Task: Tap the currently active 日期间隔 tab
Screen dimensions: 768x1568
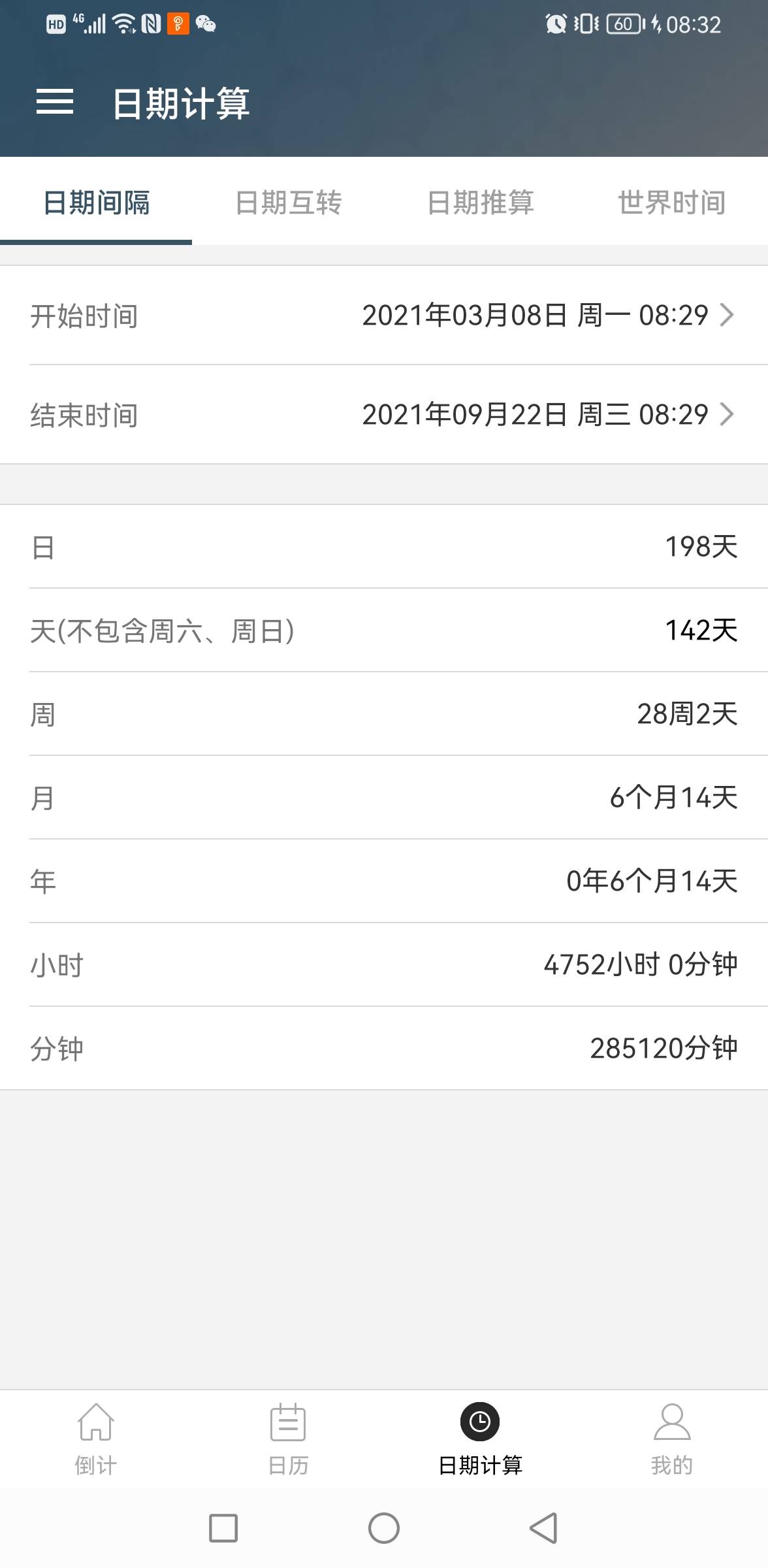Action: coord(95,203)
